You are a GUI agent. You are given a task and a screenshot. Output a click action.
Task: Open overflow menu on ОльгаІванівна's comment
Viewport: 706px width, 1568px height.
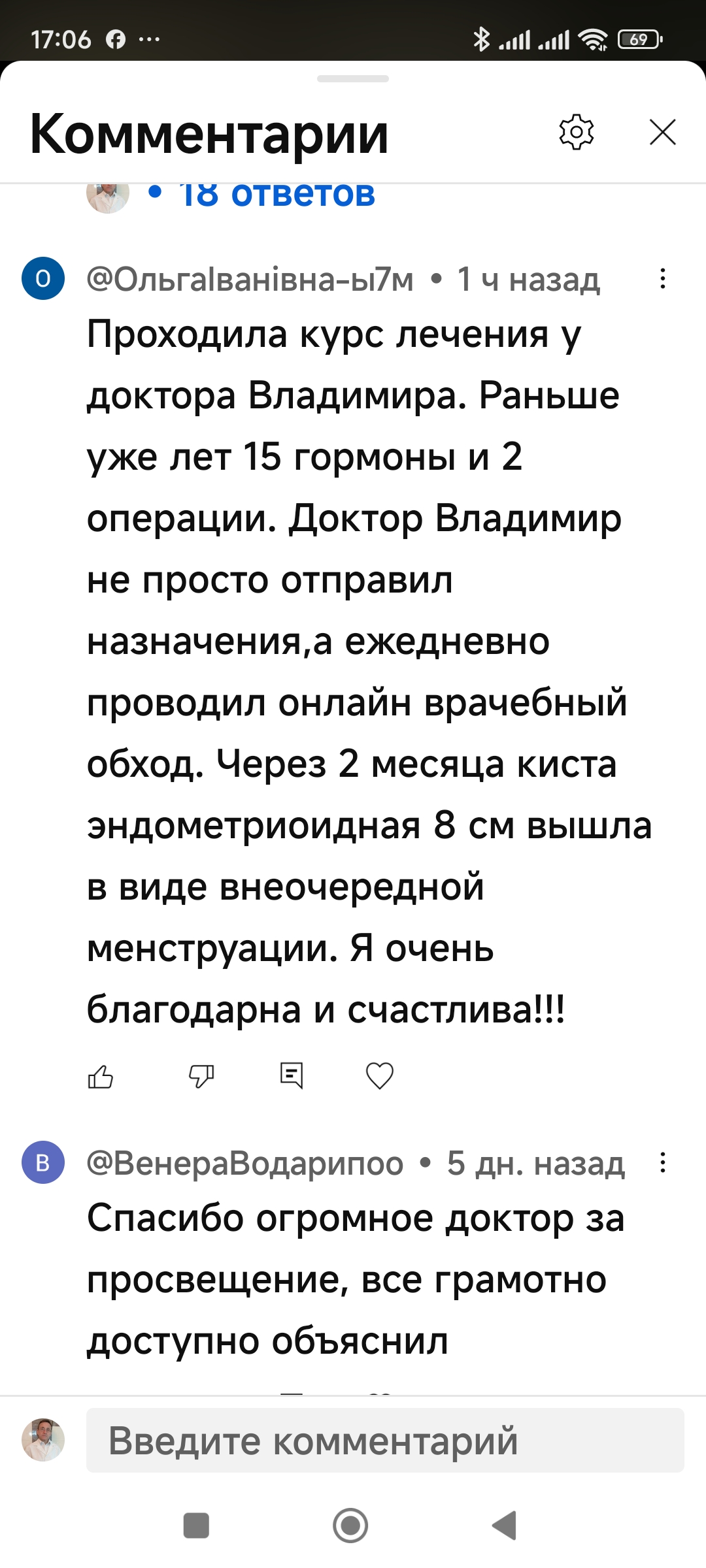(663, 279)
